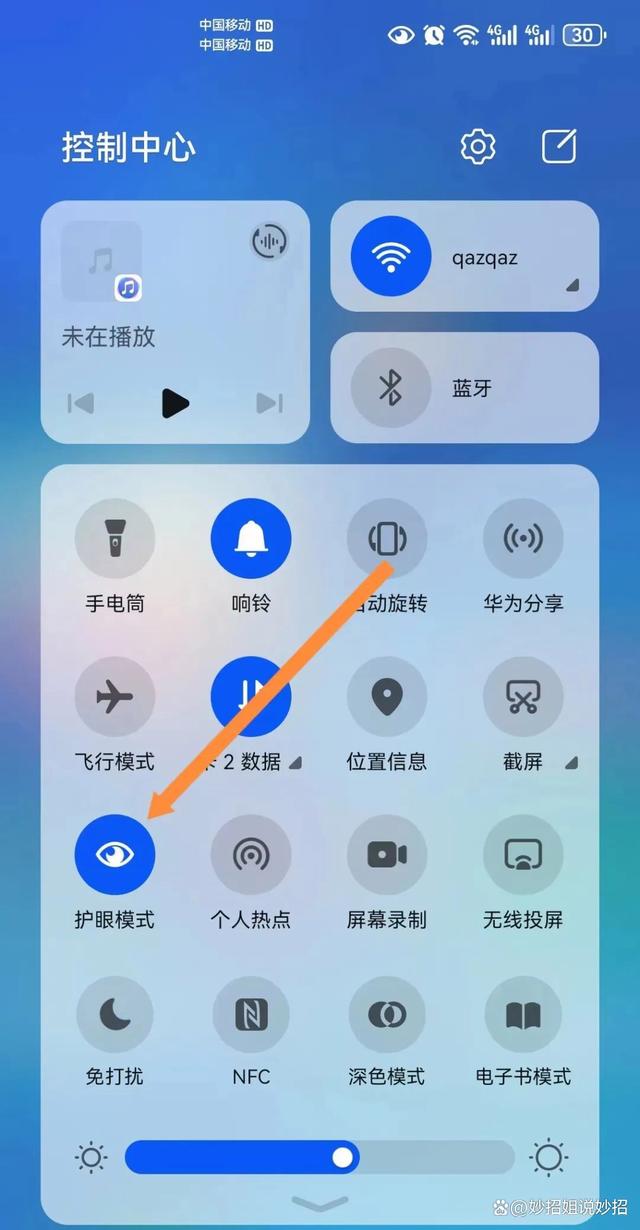Enable 华为分享 Huawei Share
Screen dimensions: 640x1230
(x=523, y=539)
